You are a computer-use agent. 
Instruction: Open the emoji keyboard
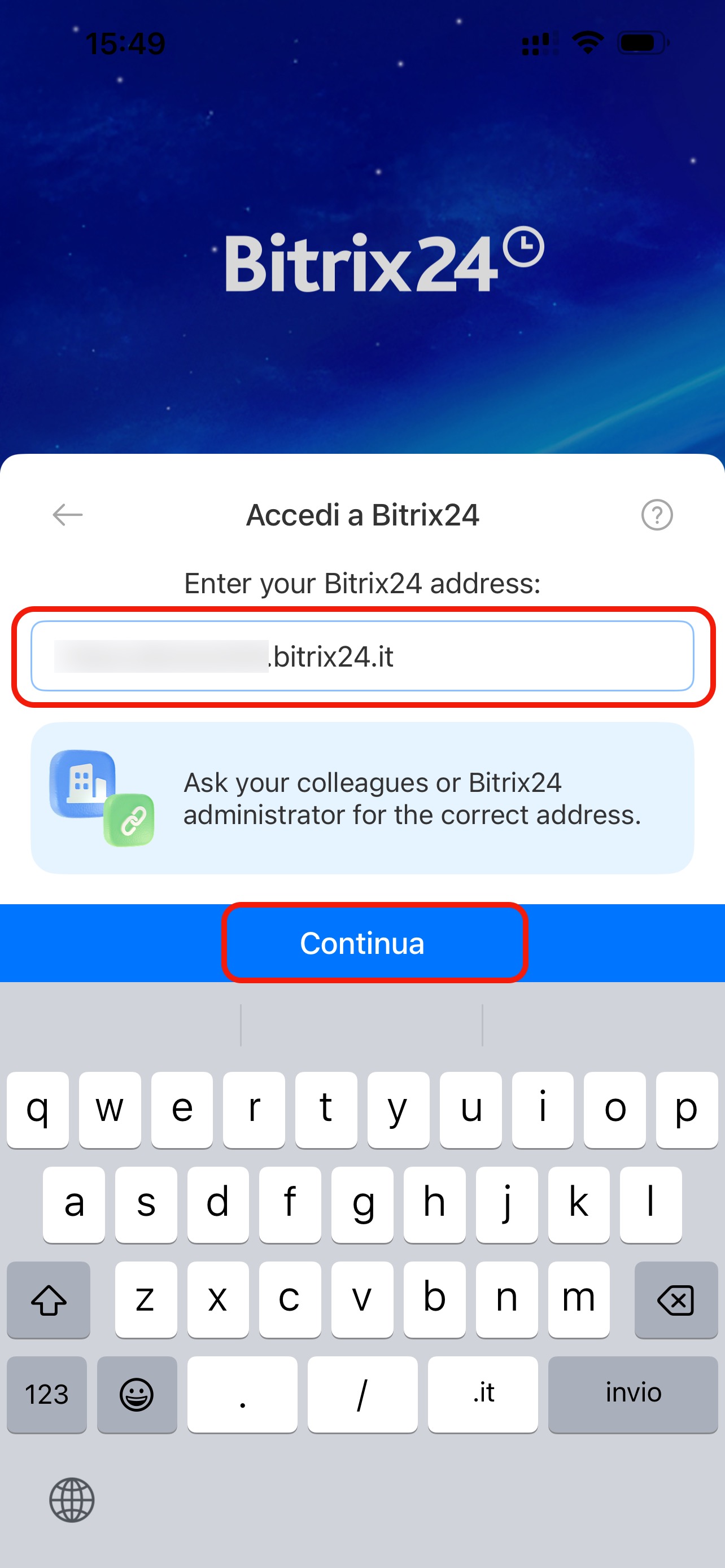coord(136,1393)
